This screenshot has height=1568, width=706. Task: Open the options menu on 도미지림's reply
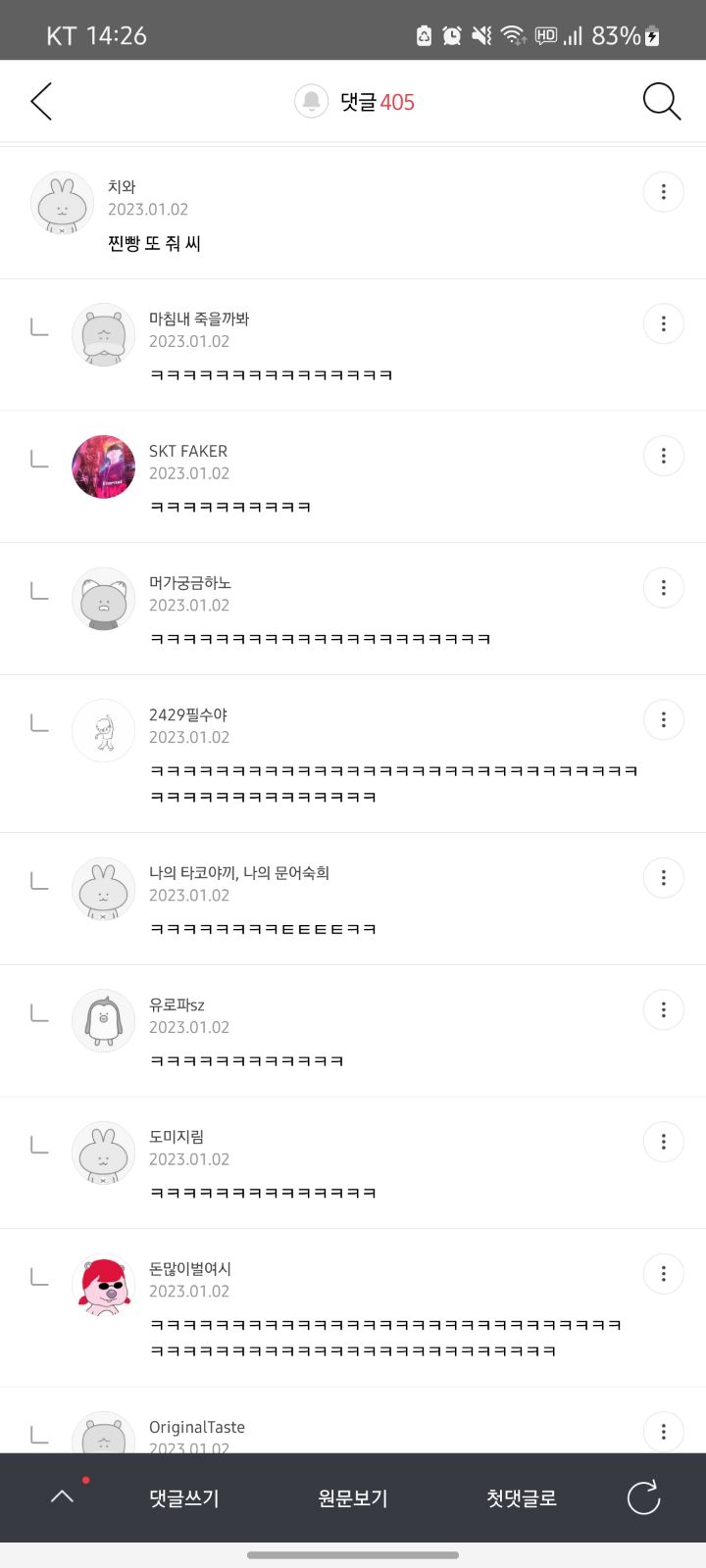coord(664,1143)
